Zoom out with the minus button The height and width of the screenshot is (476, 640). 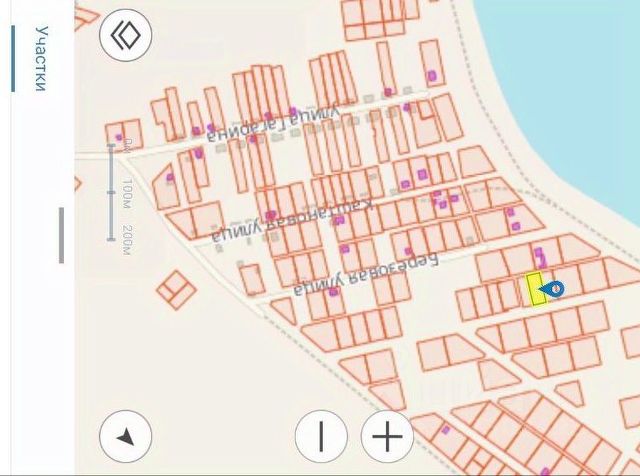(x=322, y=437)
